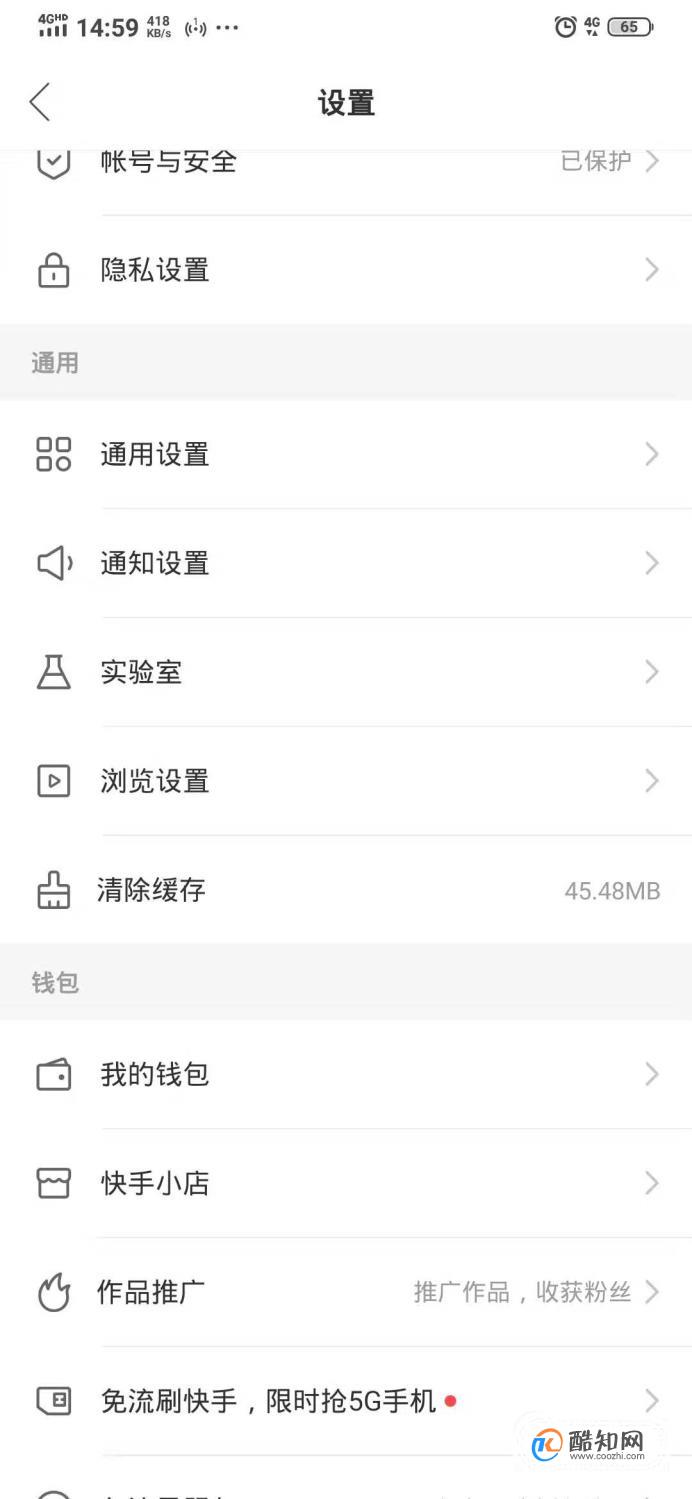Open the 免流刷快手 5G手机 offer
The height and width of the screenshot is (1499, 692).
[x=346, y=1401]
